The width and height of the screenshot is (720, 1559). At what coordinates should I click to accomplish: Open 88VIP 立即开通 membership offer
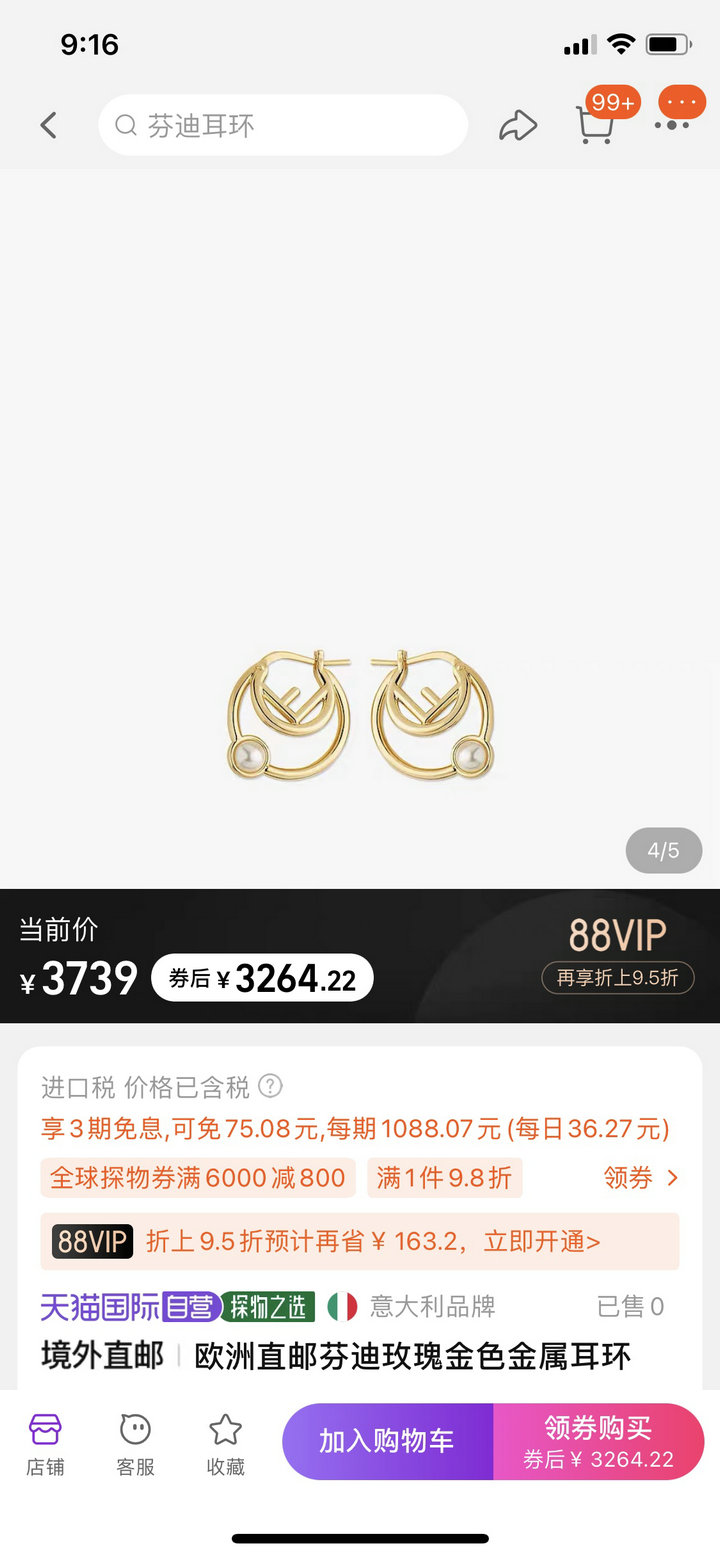(360, 1242)
